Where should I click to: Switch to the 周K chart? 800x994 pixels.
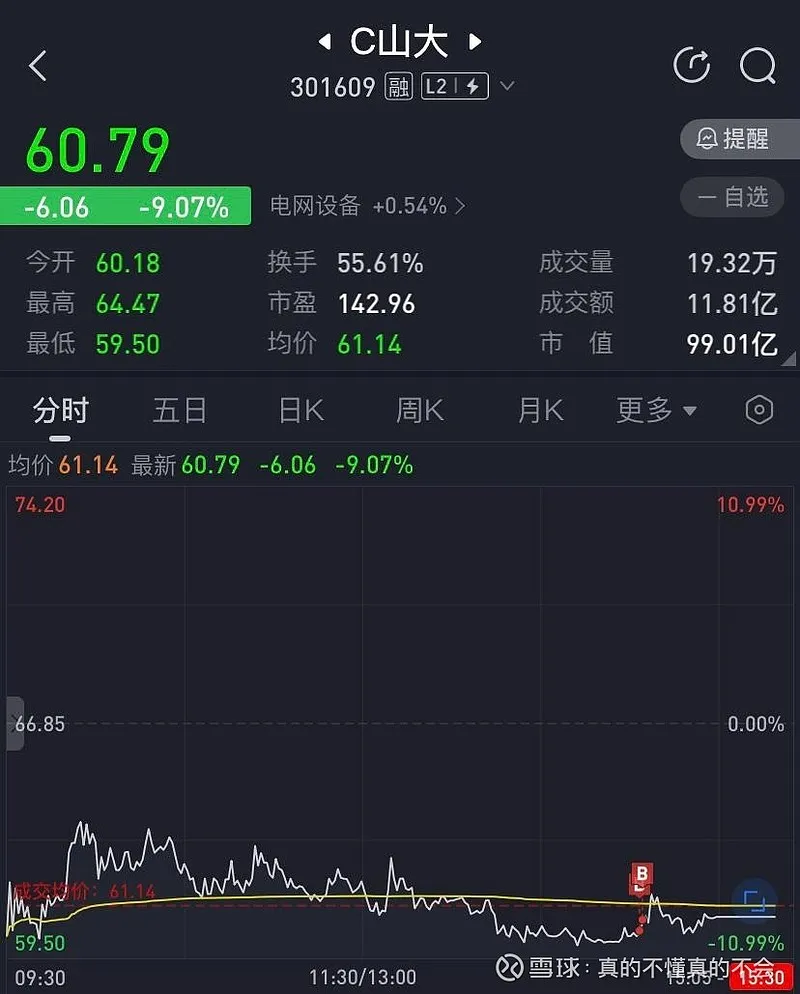420,410
